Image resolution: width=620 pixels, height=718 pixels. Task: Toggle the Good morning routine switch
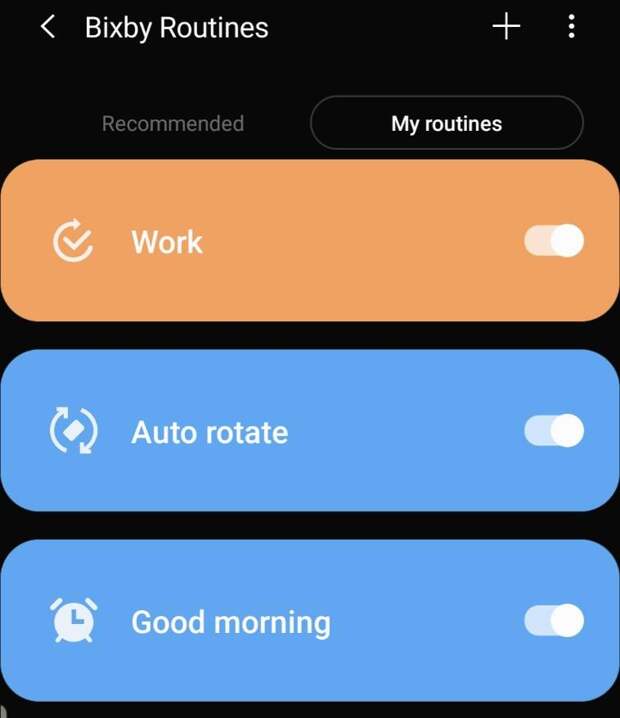(x=554, y=621)
